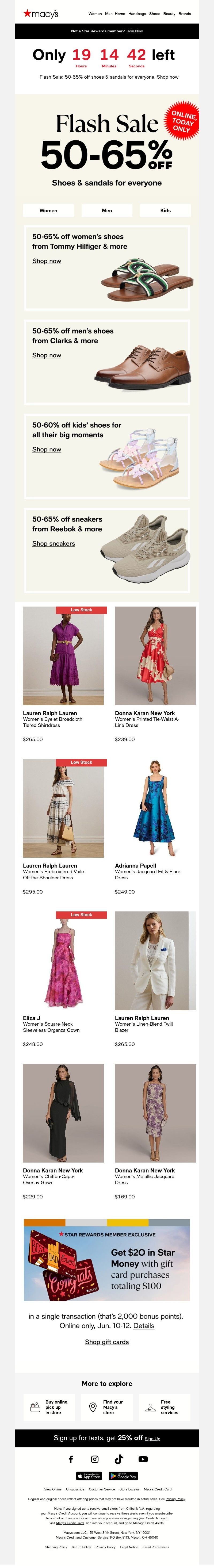Open Macy's TikTok page
Screen dimensions: 214x1568
pyautogui.click(x=119, y=1459)
